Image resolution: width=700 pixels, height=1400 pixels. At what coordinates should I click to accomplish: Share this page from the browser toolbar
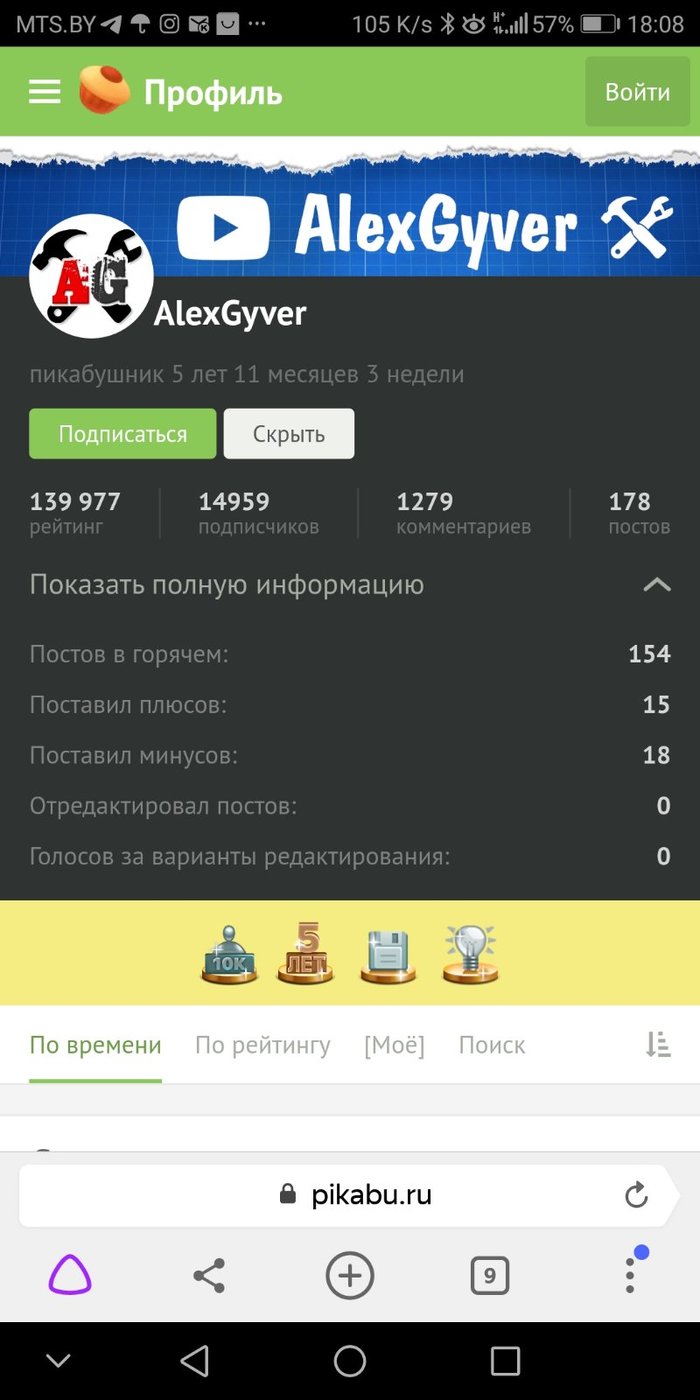(x=208, y=1276)
